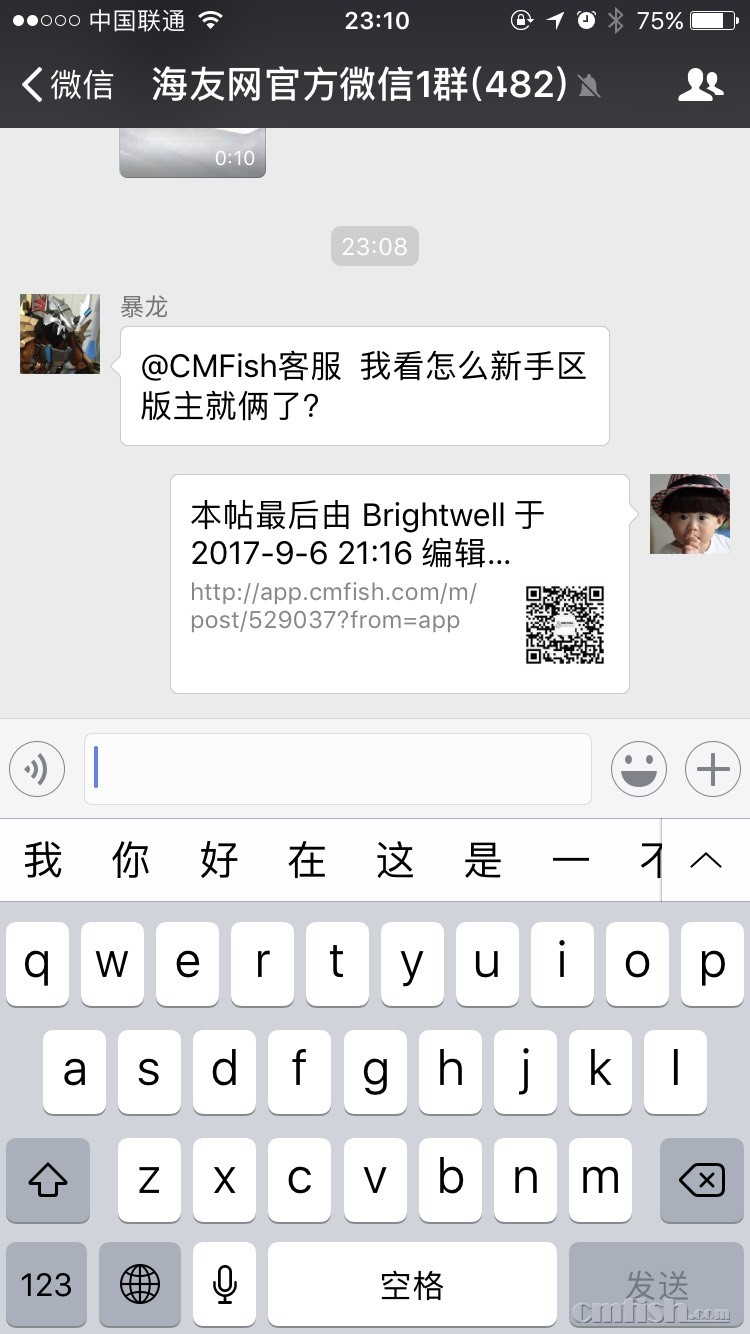Open the plus attachments menu
Screen dimensions: 750x1334
click(x=712, y=769)
